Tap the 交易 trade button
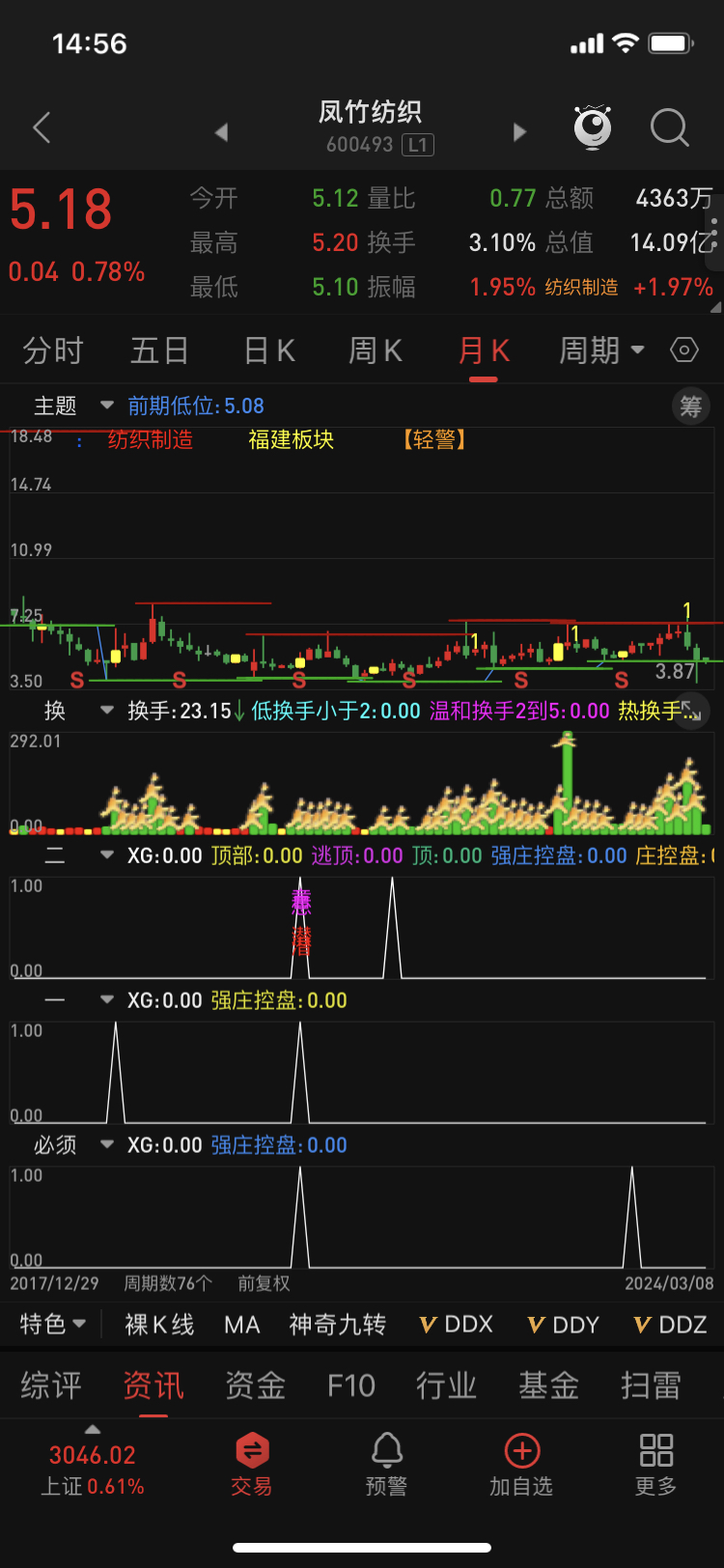 pyautogui.click(x=252, y=1464)
